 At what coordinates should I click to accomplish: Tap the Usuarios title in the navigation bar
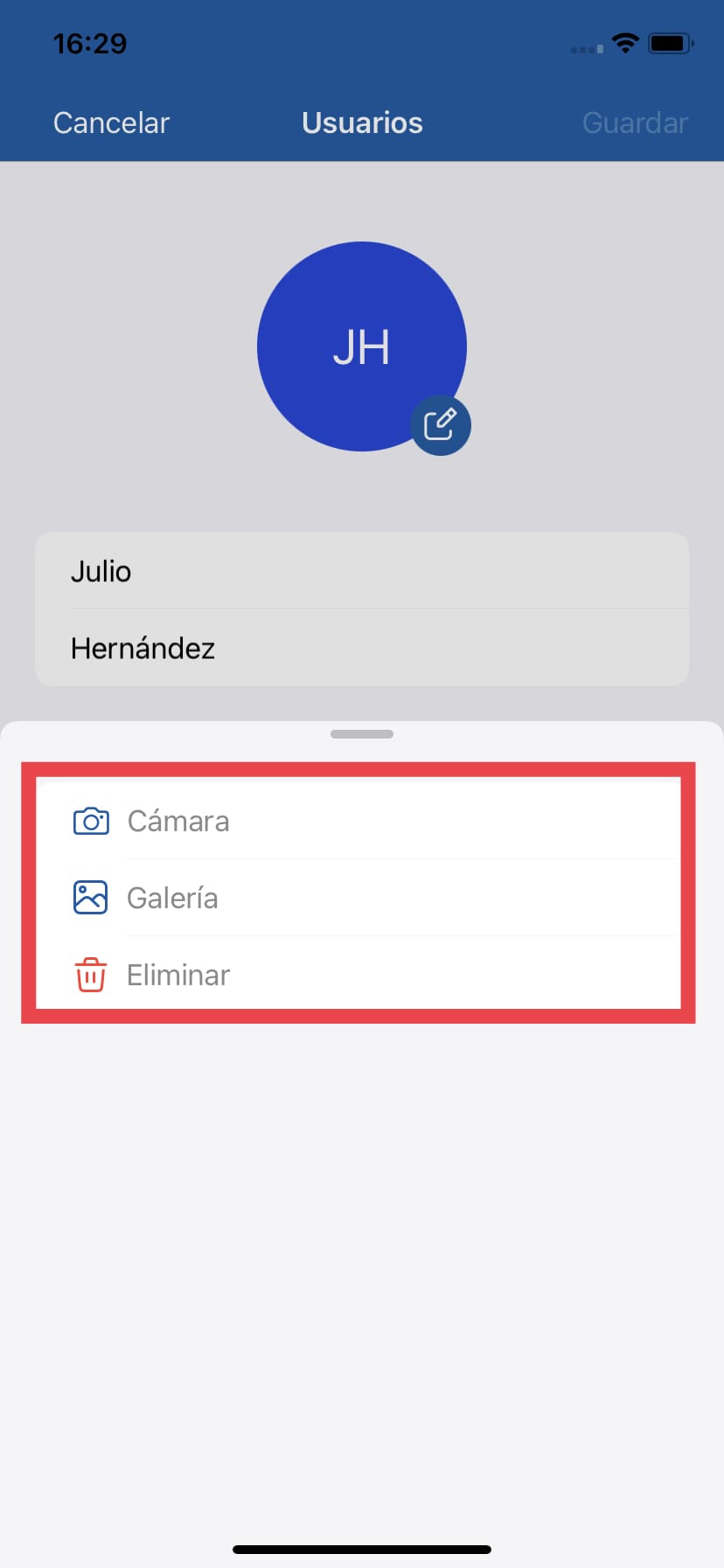361,122
